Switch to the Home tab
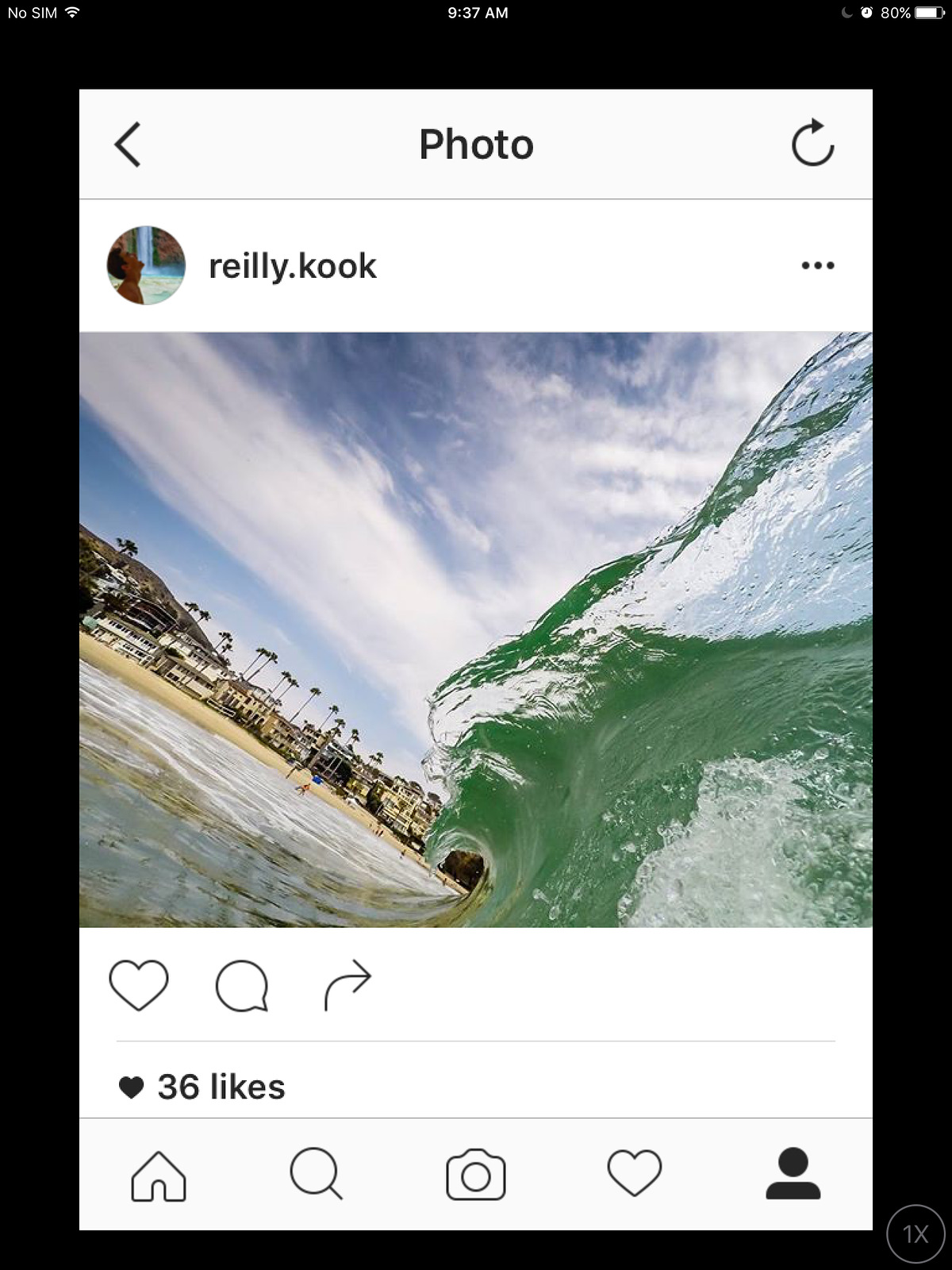This screenshot has width=952, height=1270. (159, 1175)
